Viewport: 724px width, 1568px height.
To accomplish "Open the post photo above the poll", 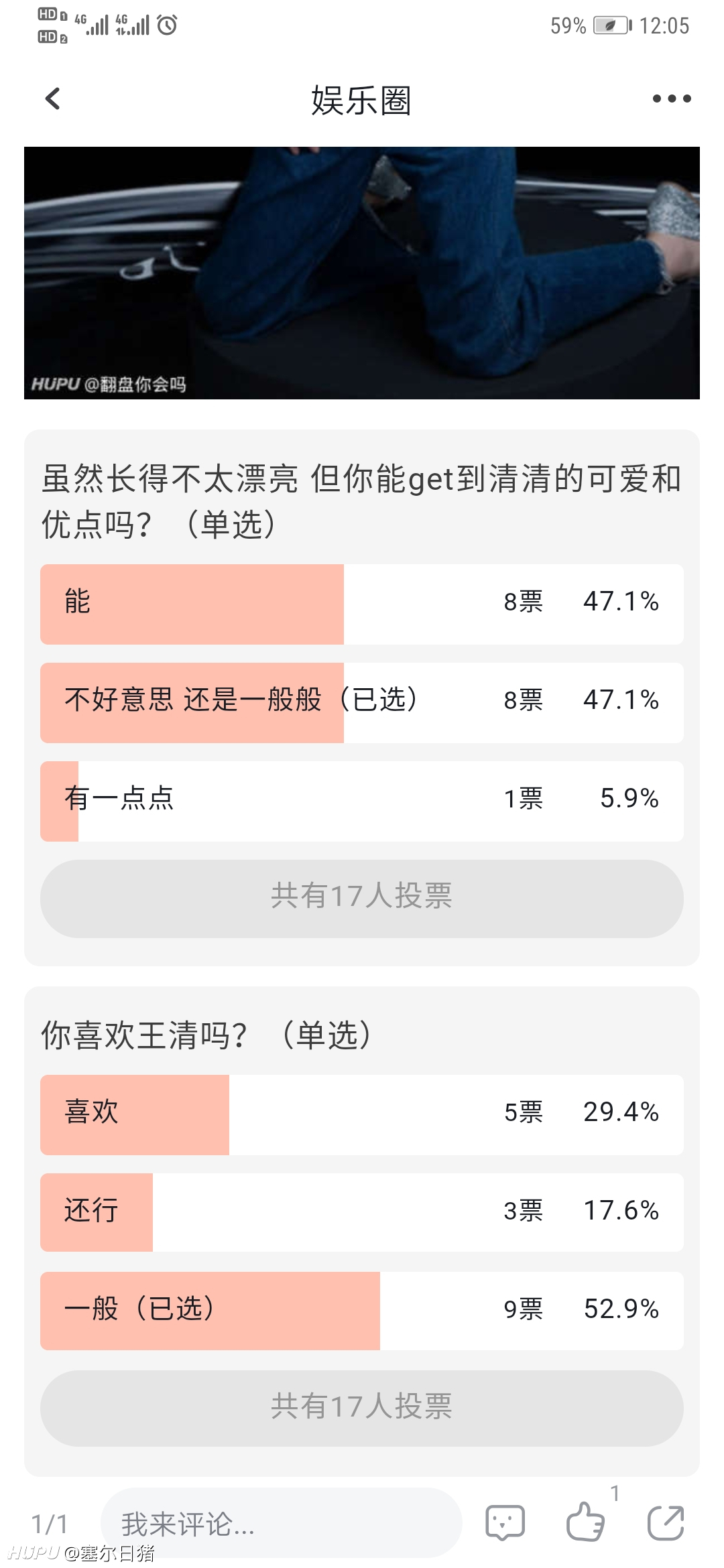I will pyautogui.click(x=362, y=273).
